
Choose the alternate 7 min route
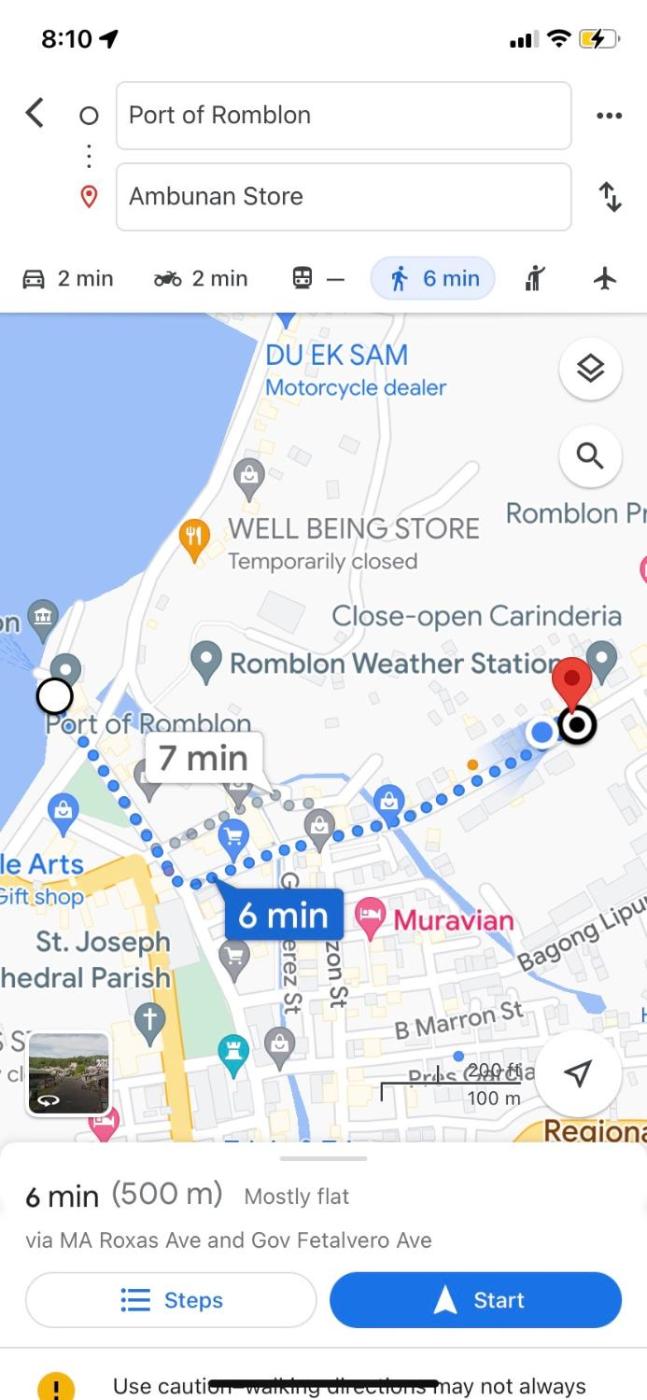tap(203, 758)
